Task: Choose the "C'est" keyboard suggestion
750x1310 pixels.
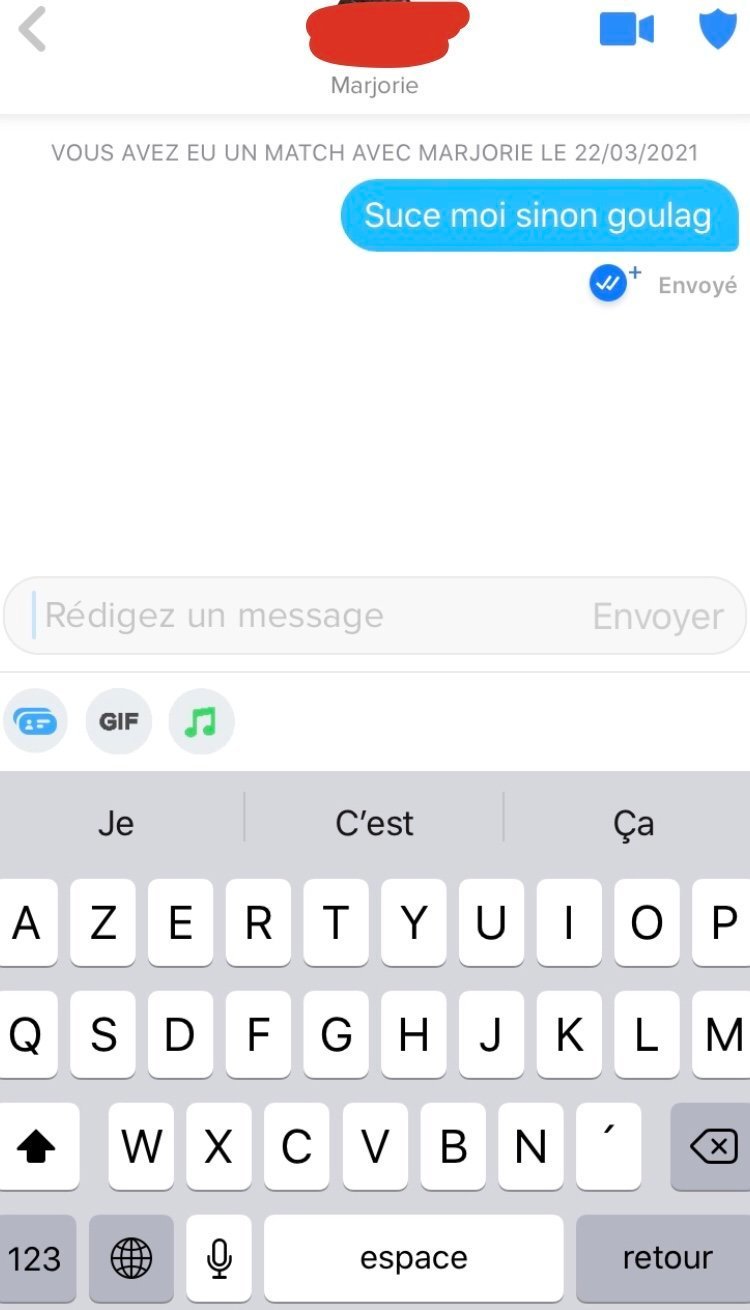Action: tap(374, 823)
